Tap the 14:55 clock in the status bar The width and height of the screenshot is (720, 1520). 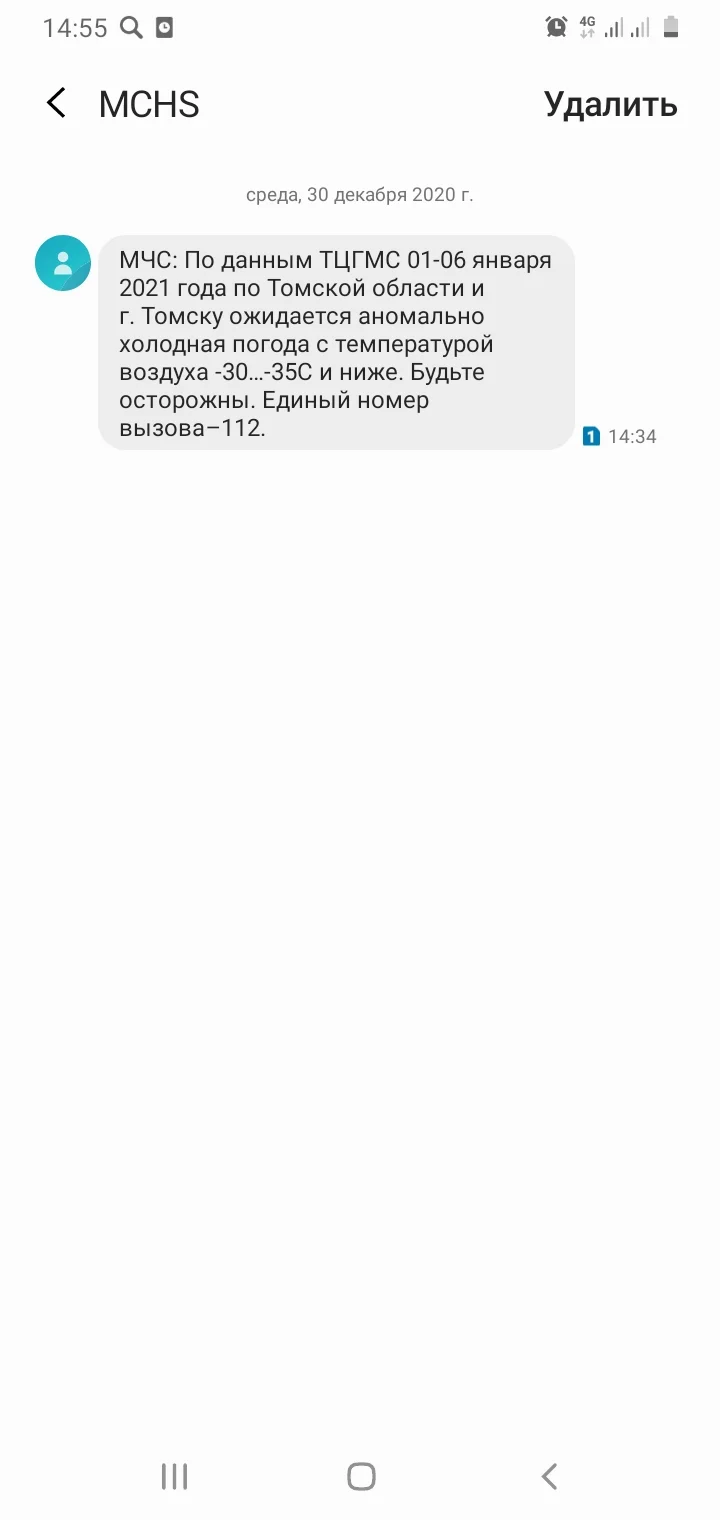coord(75,28)
